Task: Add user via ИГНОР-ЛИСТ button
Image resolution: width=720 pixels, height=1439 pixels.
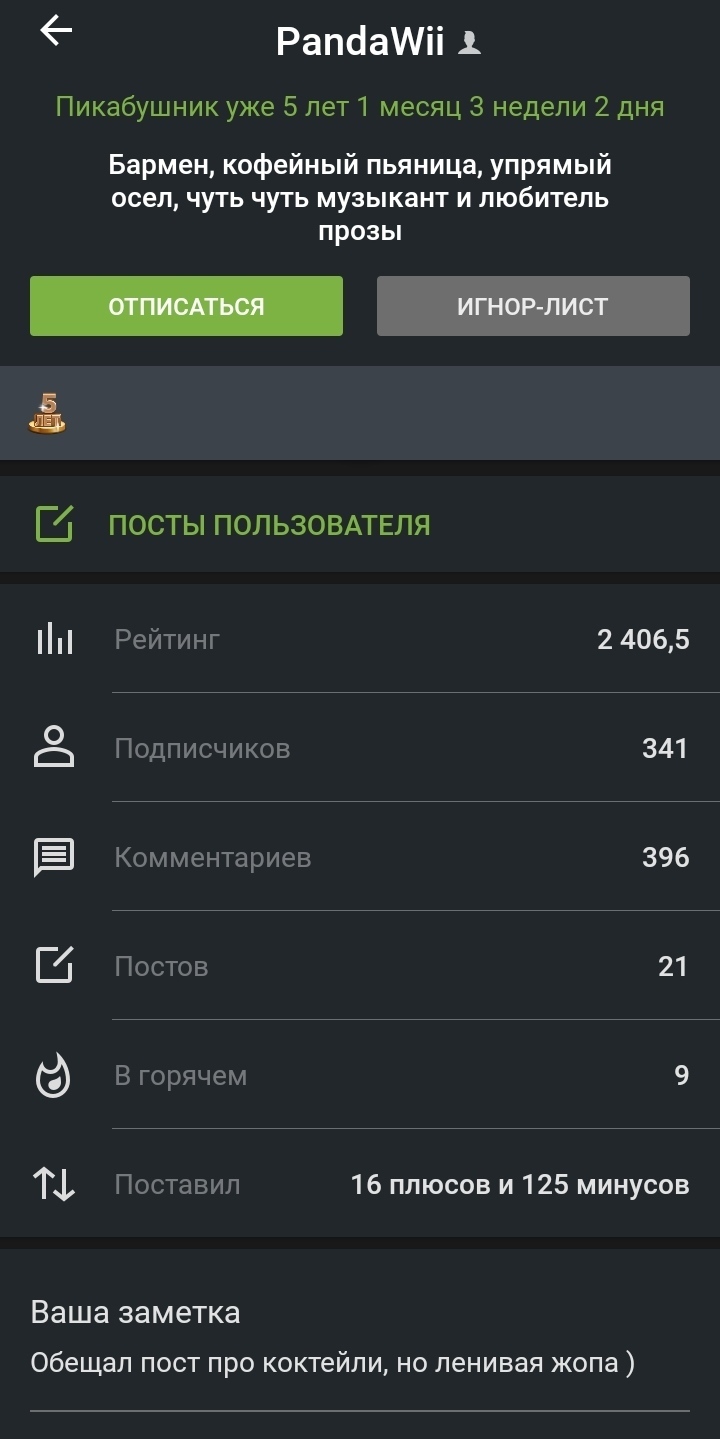Action: click(x=533, y=306)
